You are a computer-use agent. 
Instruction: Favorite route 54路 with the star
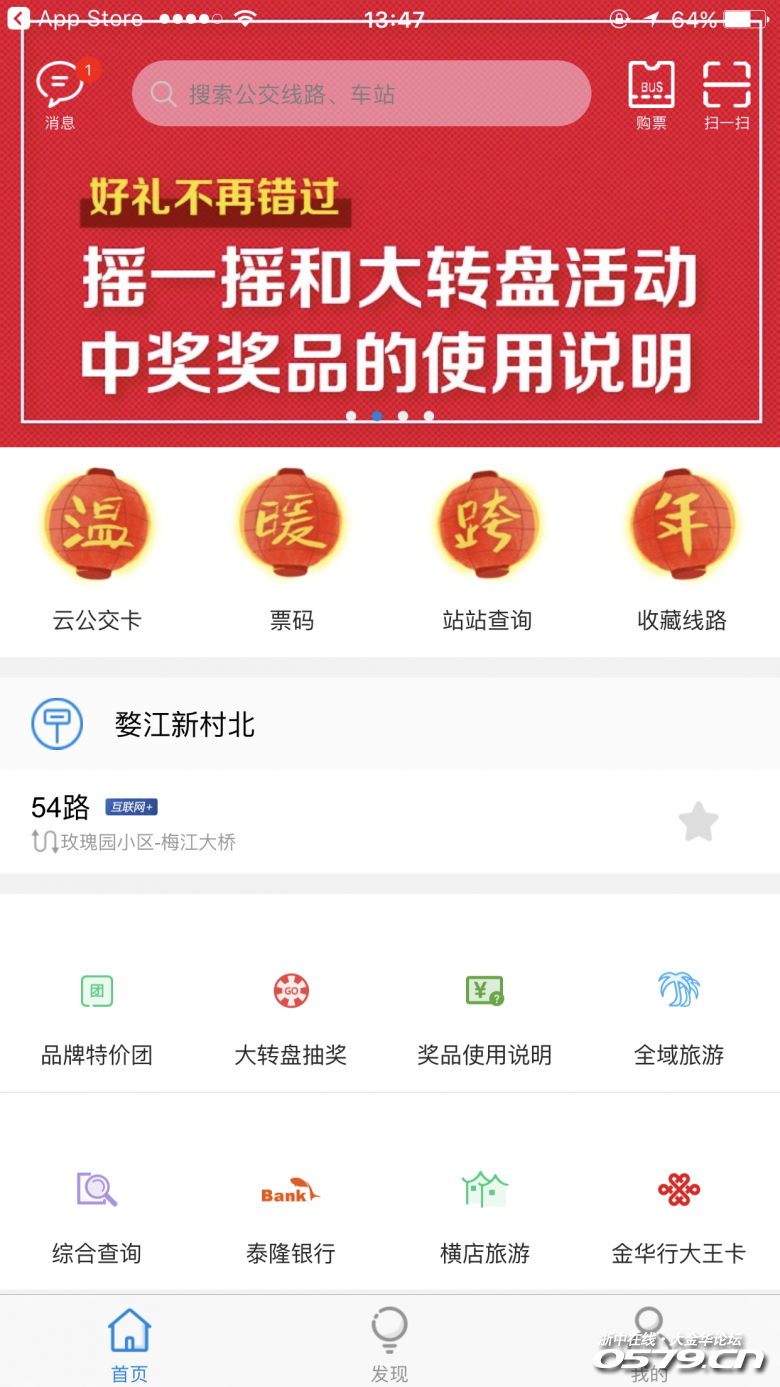click(x=698, y=822)
